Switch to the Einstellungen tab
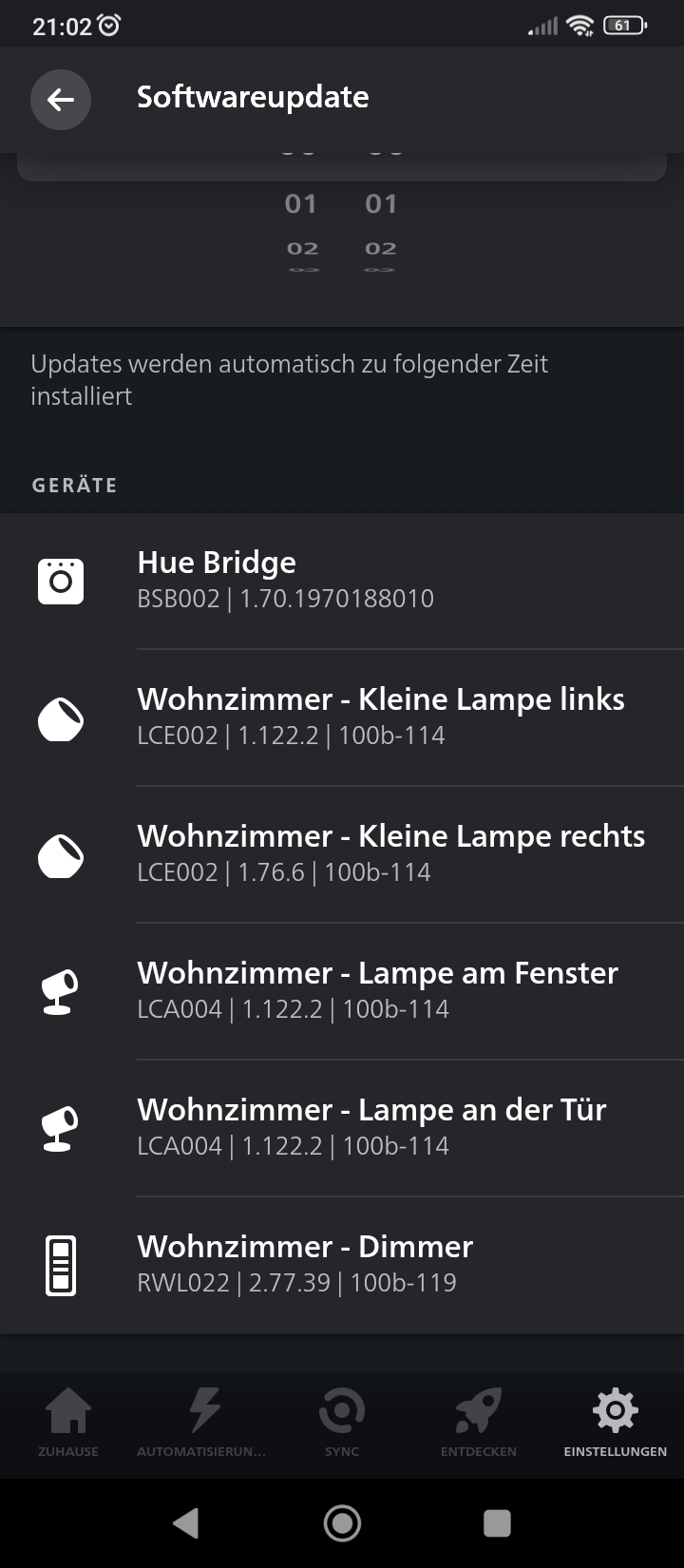Image resolution: width=684 pixels, height=1568 pixels. click(615, 1423)
